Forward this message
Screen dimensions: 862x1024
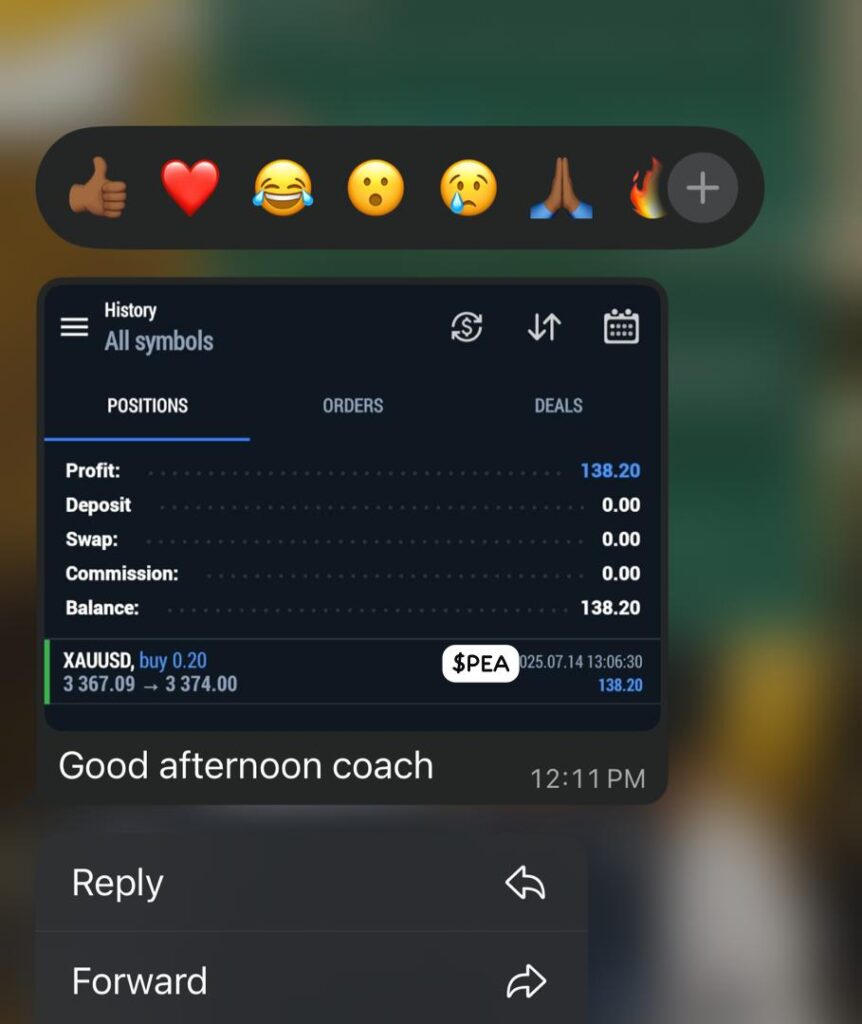click(310, 981)
